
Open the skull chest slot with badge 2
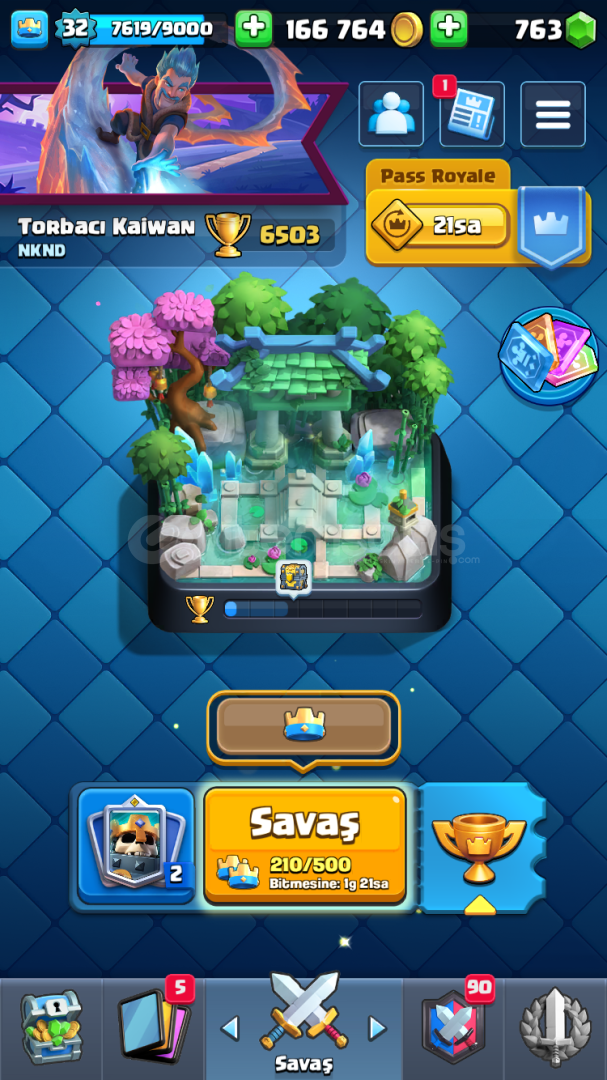coord(136,846)
